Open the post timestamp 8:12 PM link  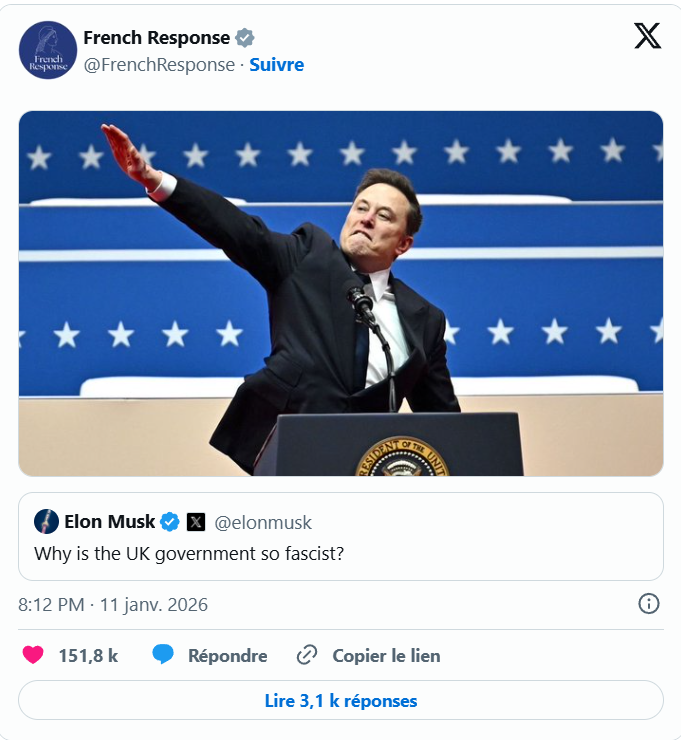[113, 604]
